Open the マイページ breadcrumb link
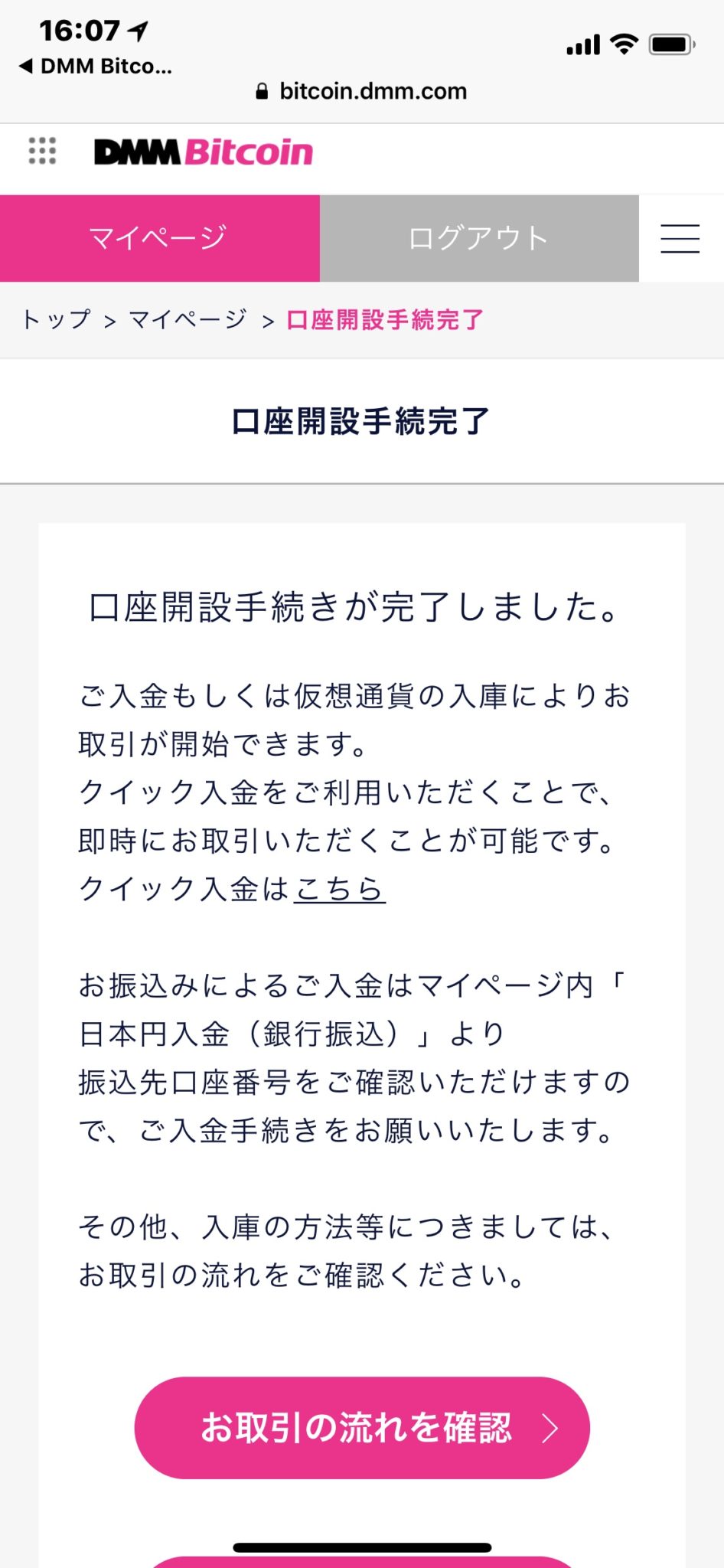The width and height of the screenshot is (724, 1568). pyautogui.click(x=188, y=319)
